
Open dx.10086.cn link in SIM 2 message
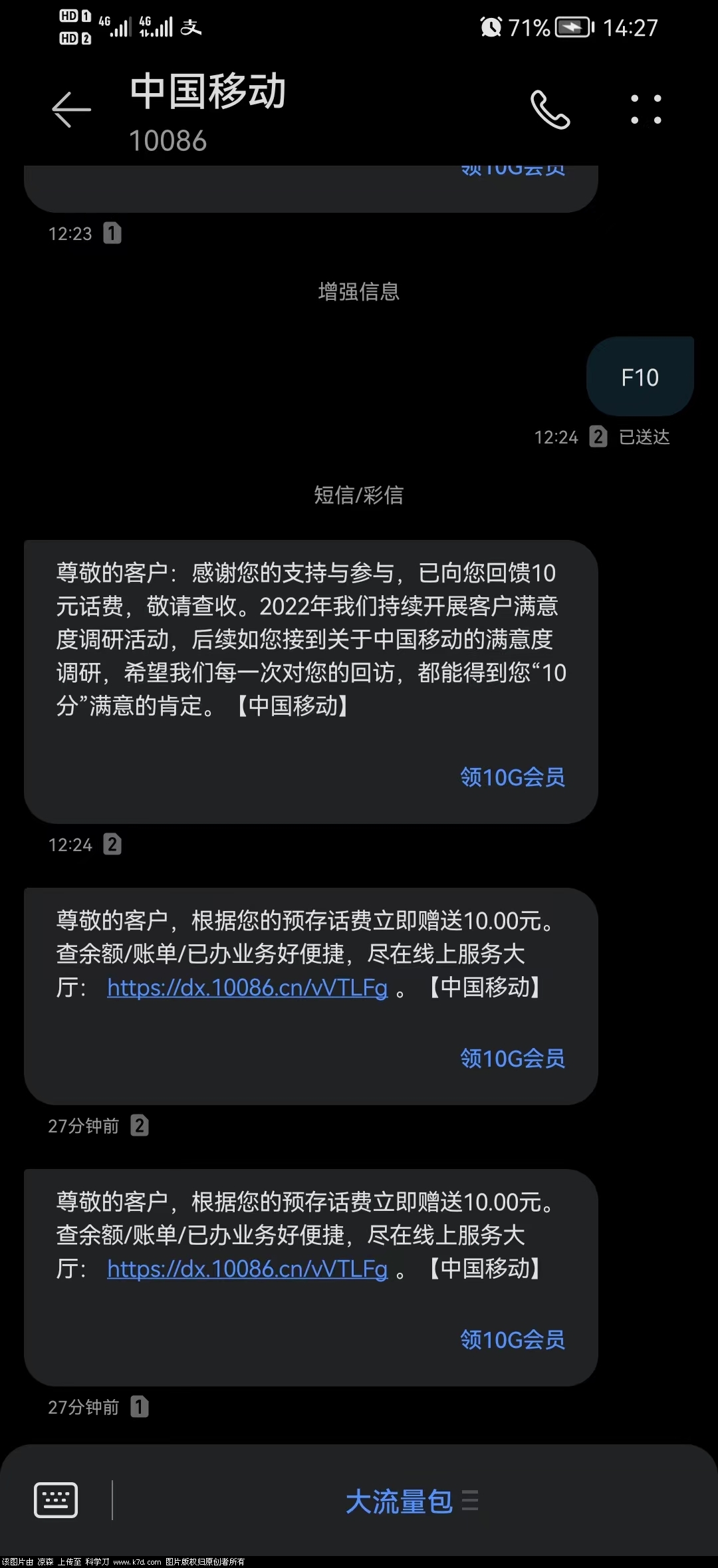coord(247,988)
